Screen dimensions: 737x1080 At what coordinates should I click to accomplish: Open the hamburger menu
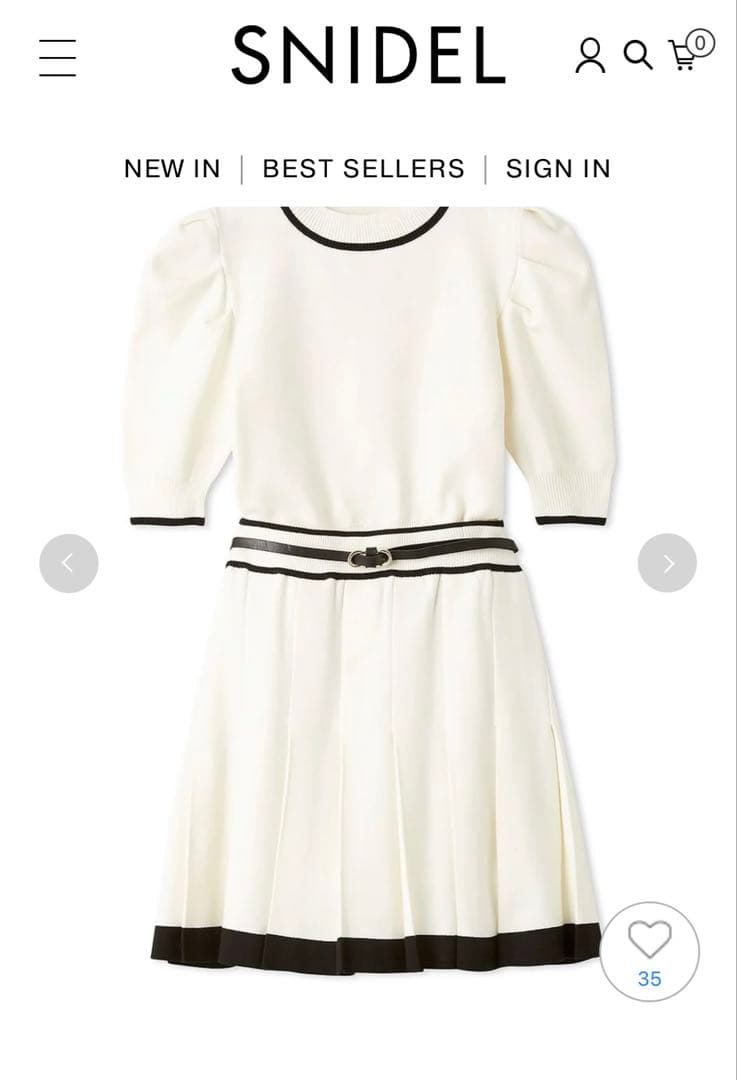(x=57, y=58)
